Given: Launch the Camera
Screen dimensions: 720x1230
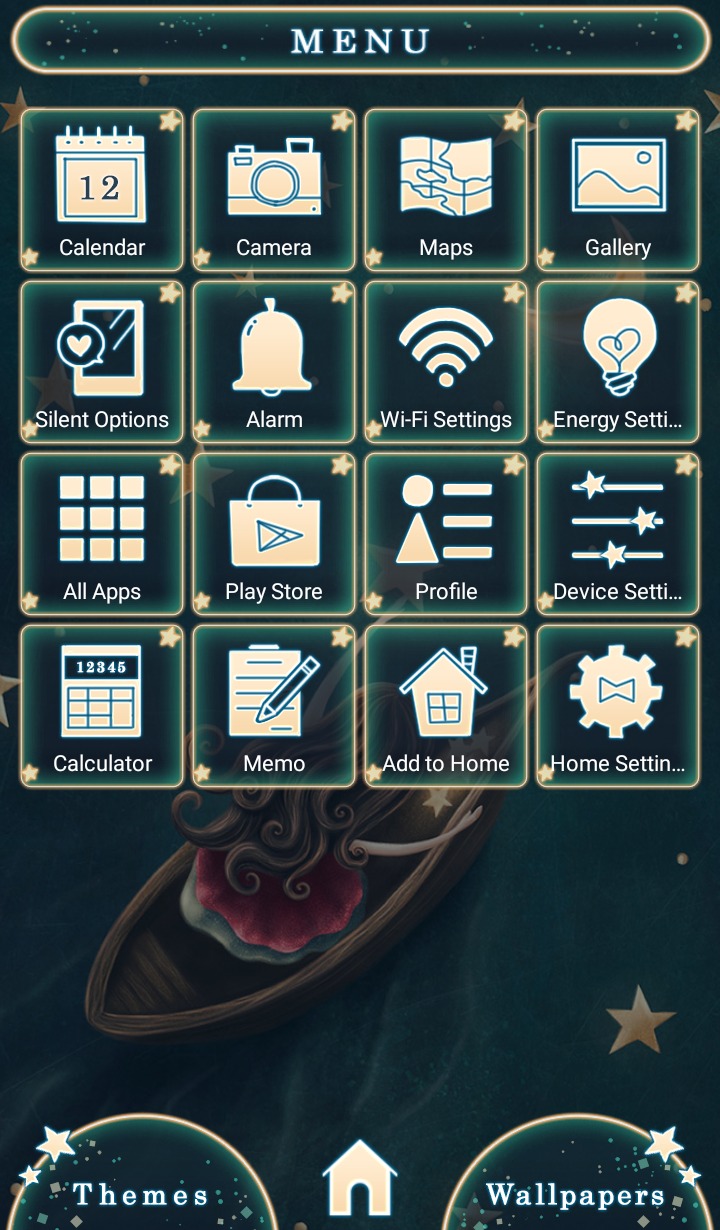Looking at the screenshot, I should click(x=274, y=190).
